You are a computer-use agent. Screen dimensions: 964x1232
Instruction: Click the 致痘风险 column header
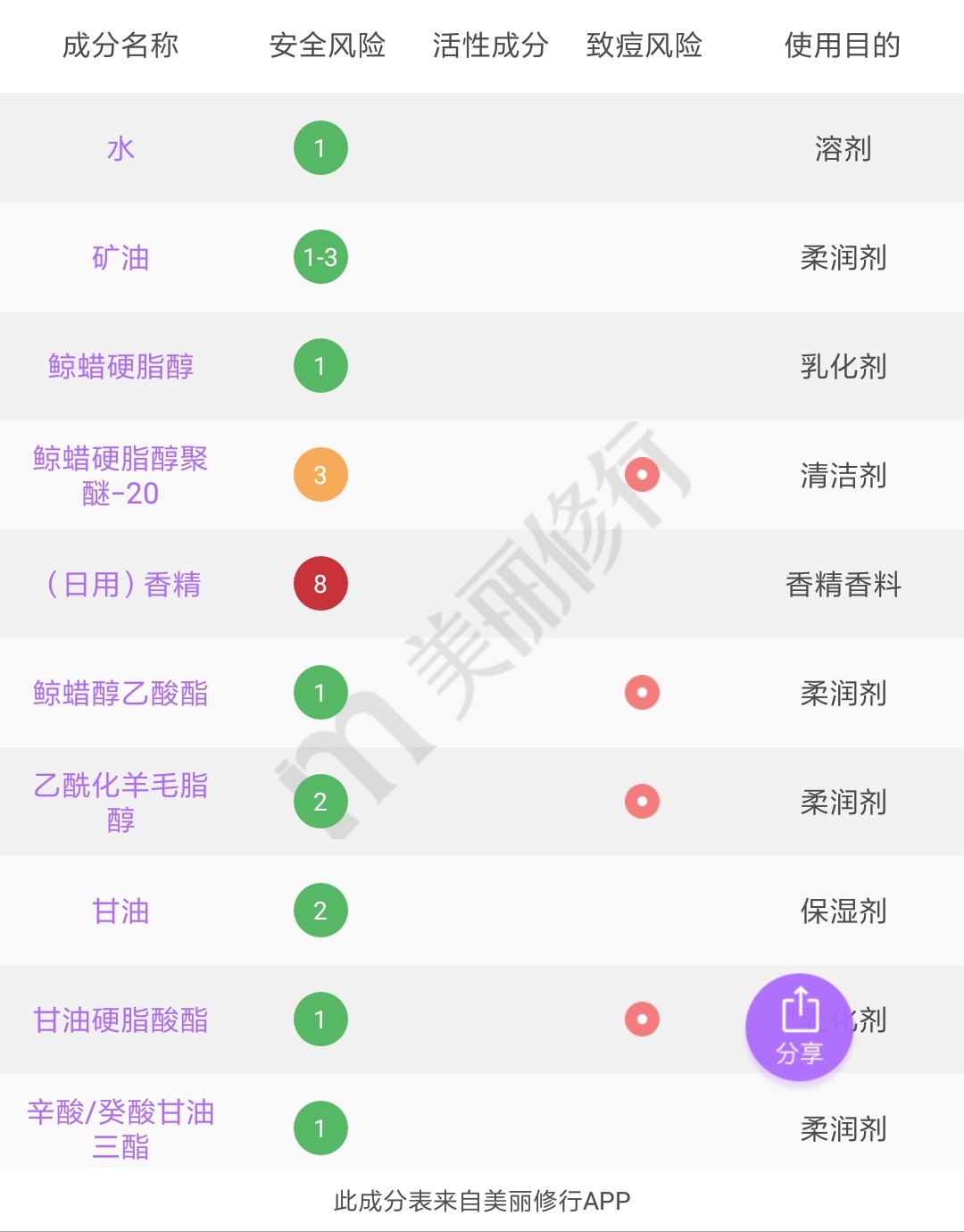click(x=645, y=46)
